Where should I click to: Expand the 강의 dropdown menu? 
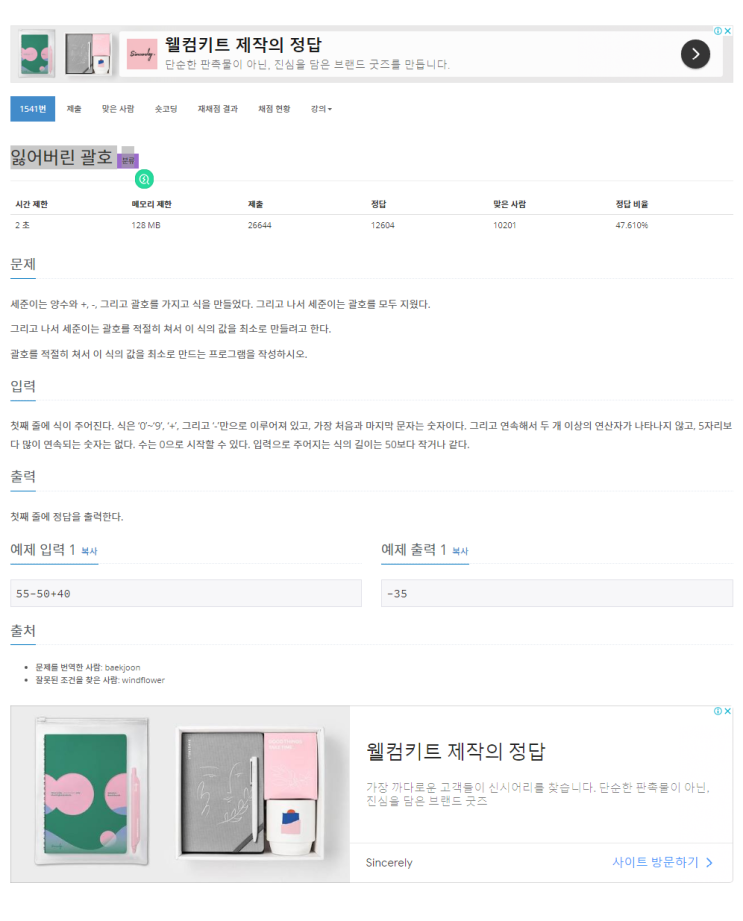tap(321, 109)
